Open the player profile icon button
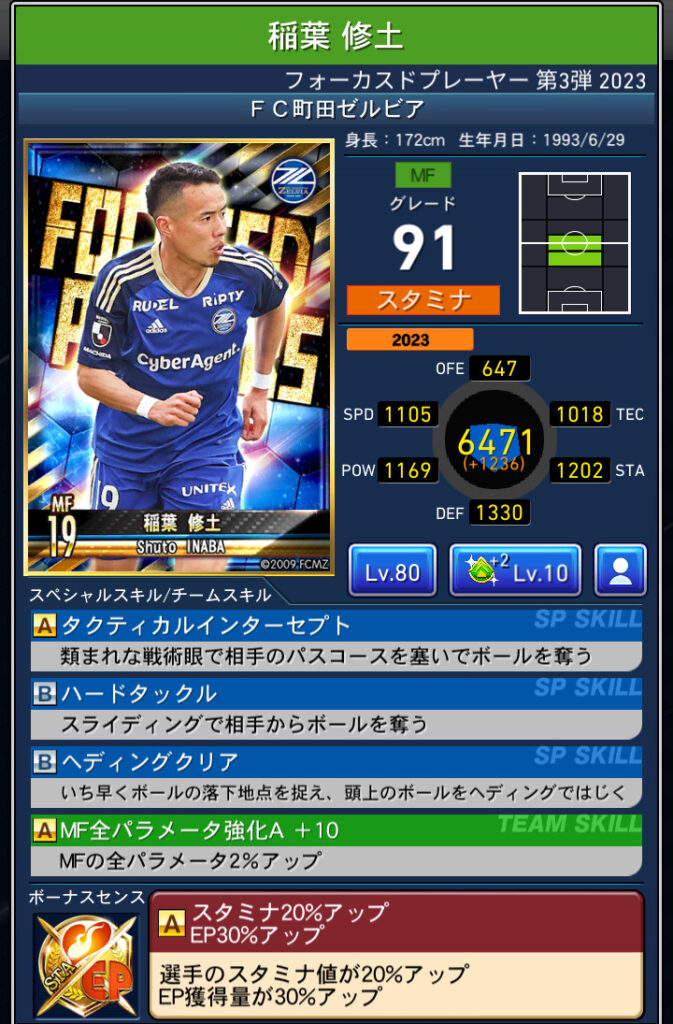 (x=620, y=571)
